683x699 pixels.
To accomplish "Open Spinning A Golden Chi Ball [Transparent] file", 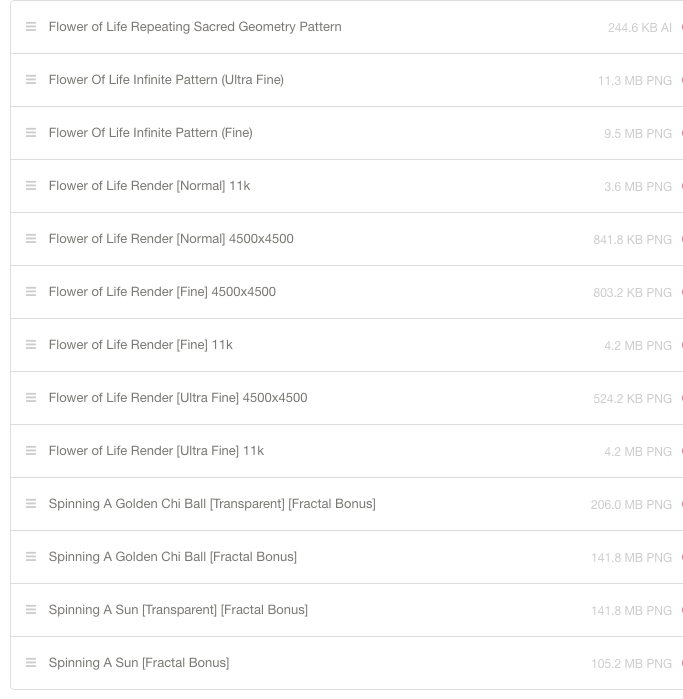I will (212, 504).
